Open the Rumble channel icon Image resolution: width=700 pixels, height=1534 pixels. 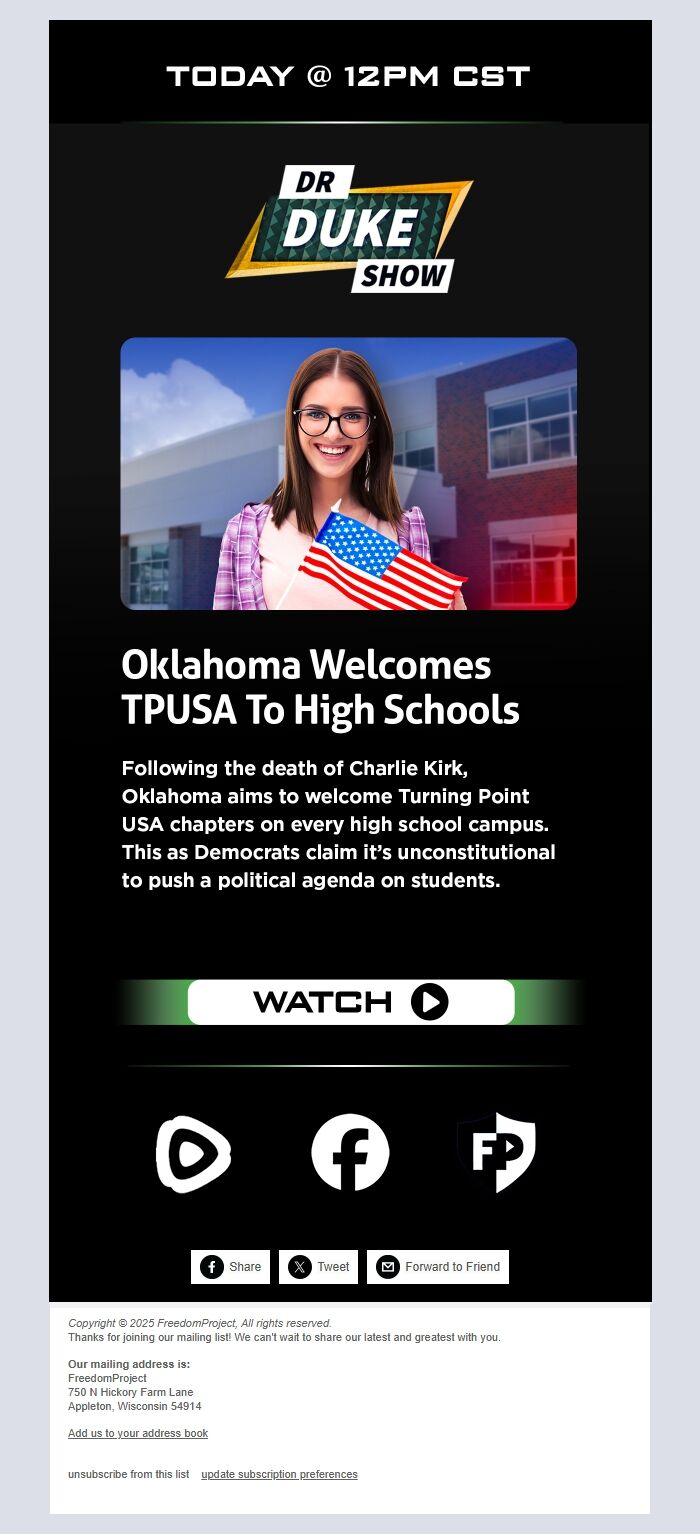click(x=194, y=1154)
